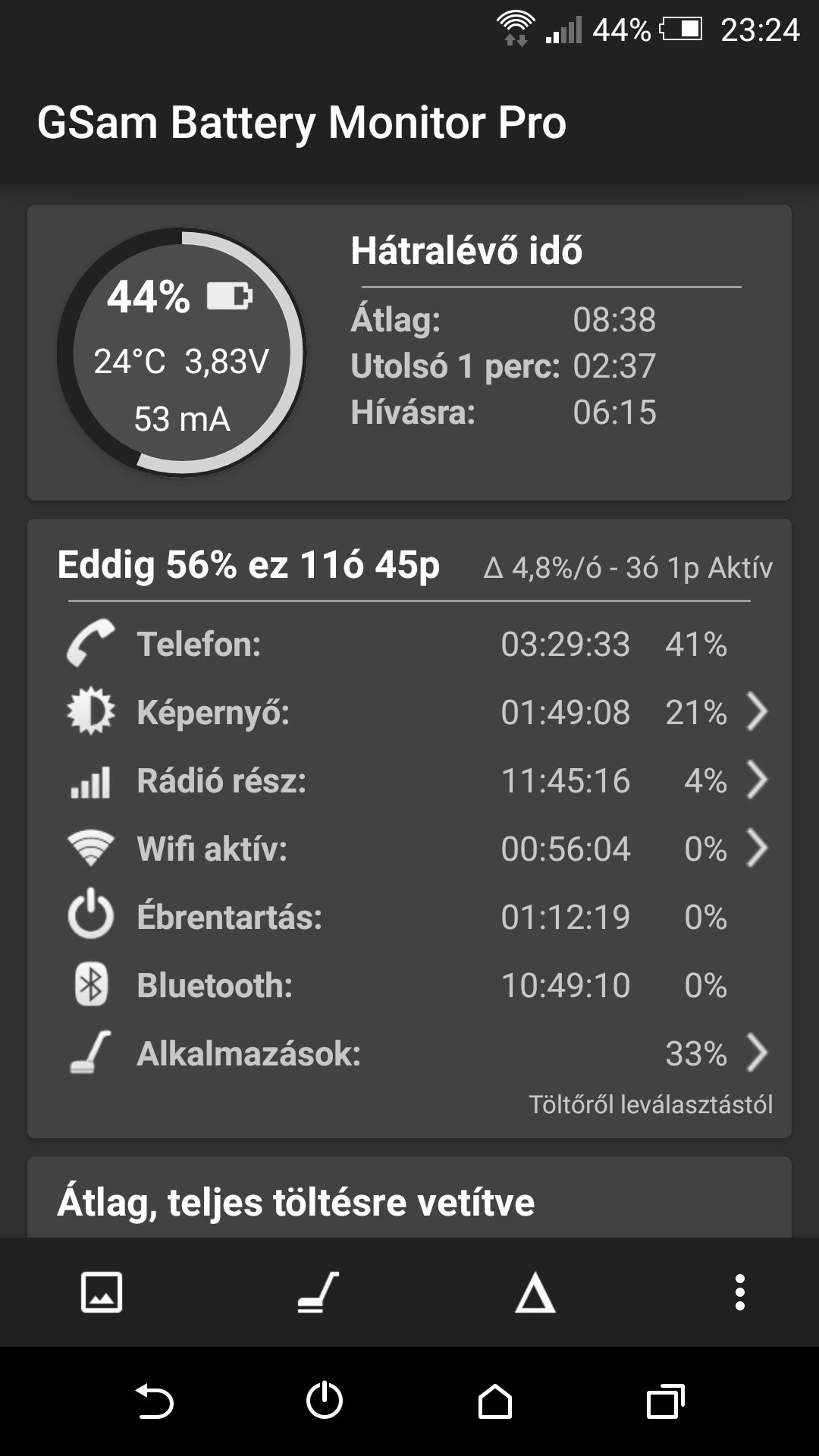Screen dimensions: 819x1456
Task: Tap the delta triangle toolbar icon
Action: tap(535, 1293)
